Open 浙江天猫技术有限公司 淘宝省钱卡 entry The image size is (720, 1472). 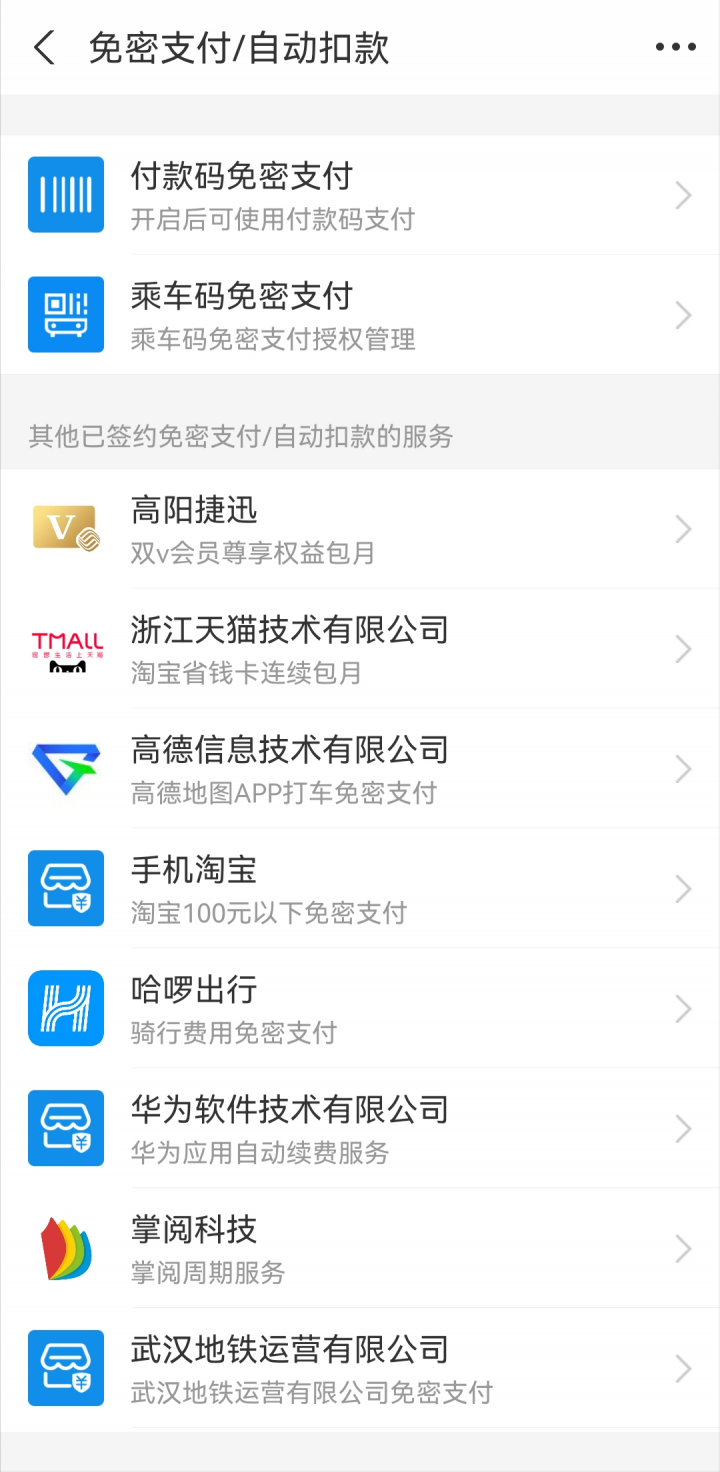pos(360,649)
